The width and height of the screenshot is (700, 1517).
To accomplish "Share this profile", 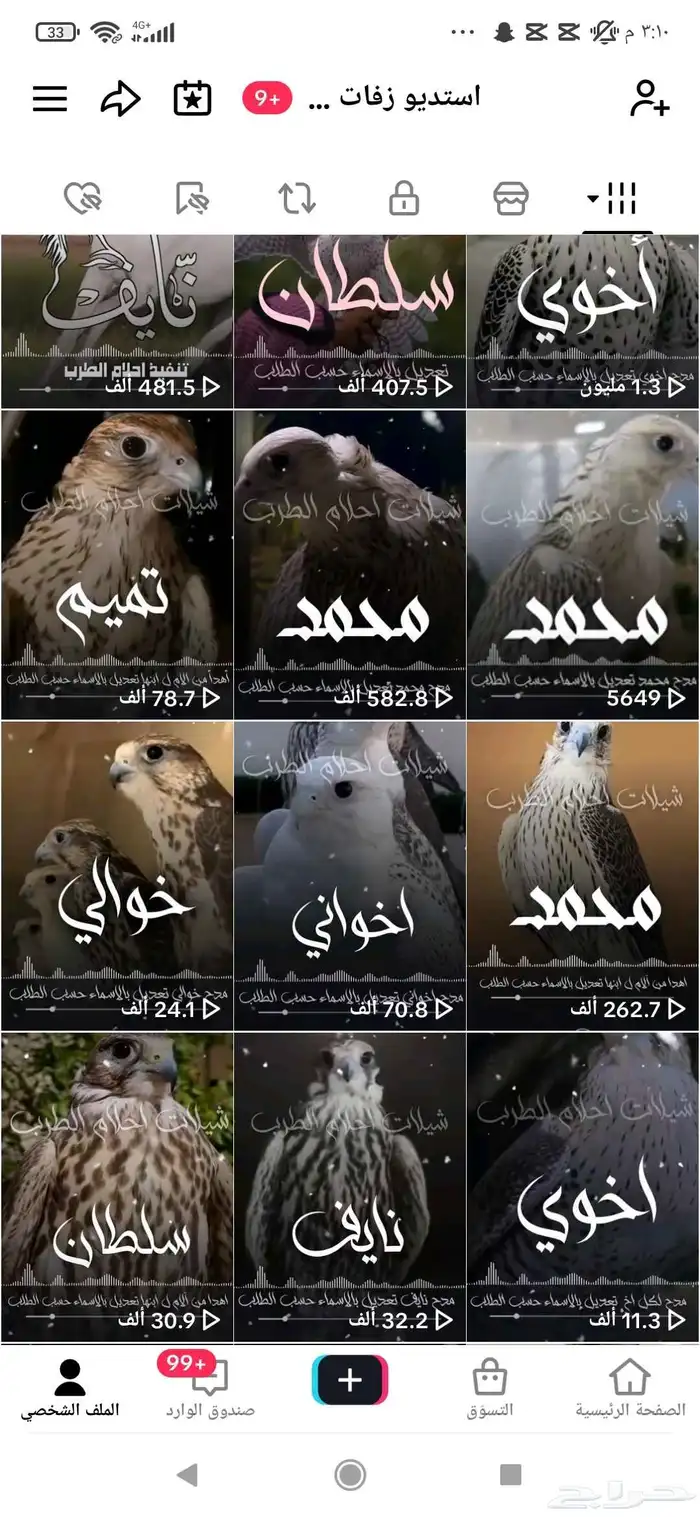I will (x=120, y=98).
